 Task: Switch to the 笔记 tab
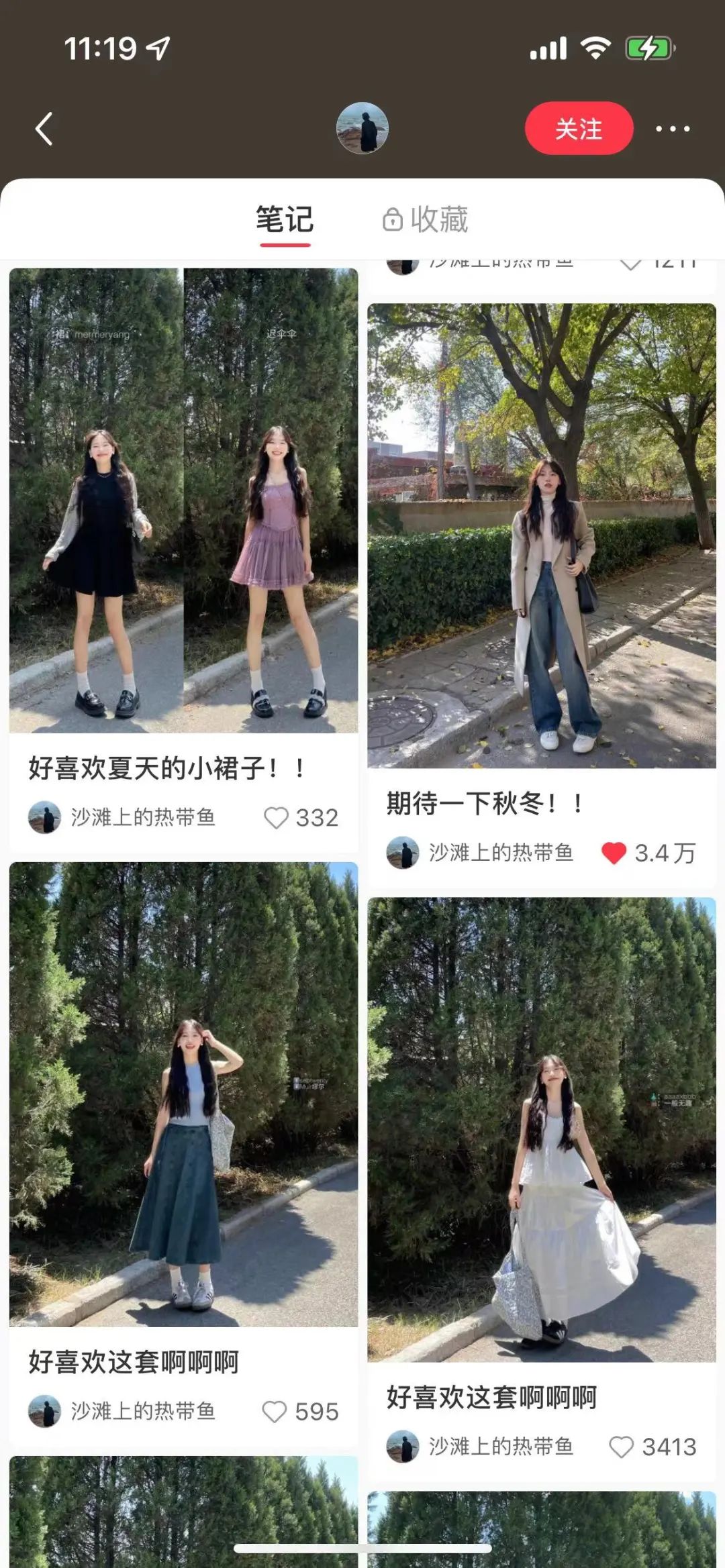(285, 220)
